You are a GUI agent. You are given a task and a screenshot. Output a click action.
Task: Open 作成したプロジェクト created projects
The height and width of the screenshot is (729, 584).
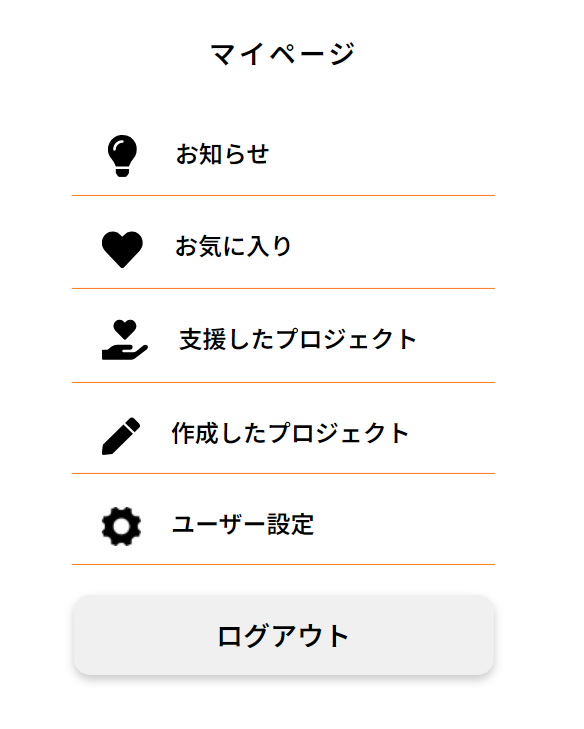pos(283,433)
